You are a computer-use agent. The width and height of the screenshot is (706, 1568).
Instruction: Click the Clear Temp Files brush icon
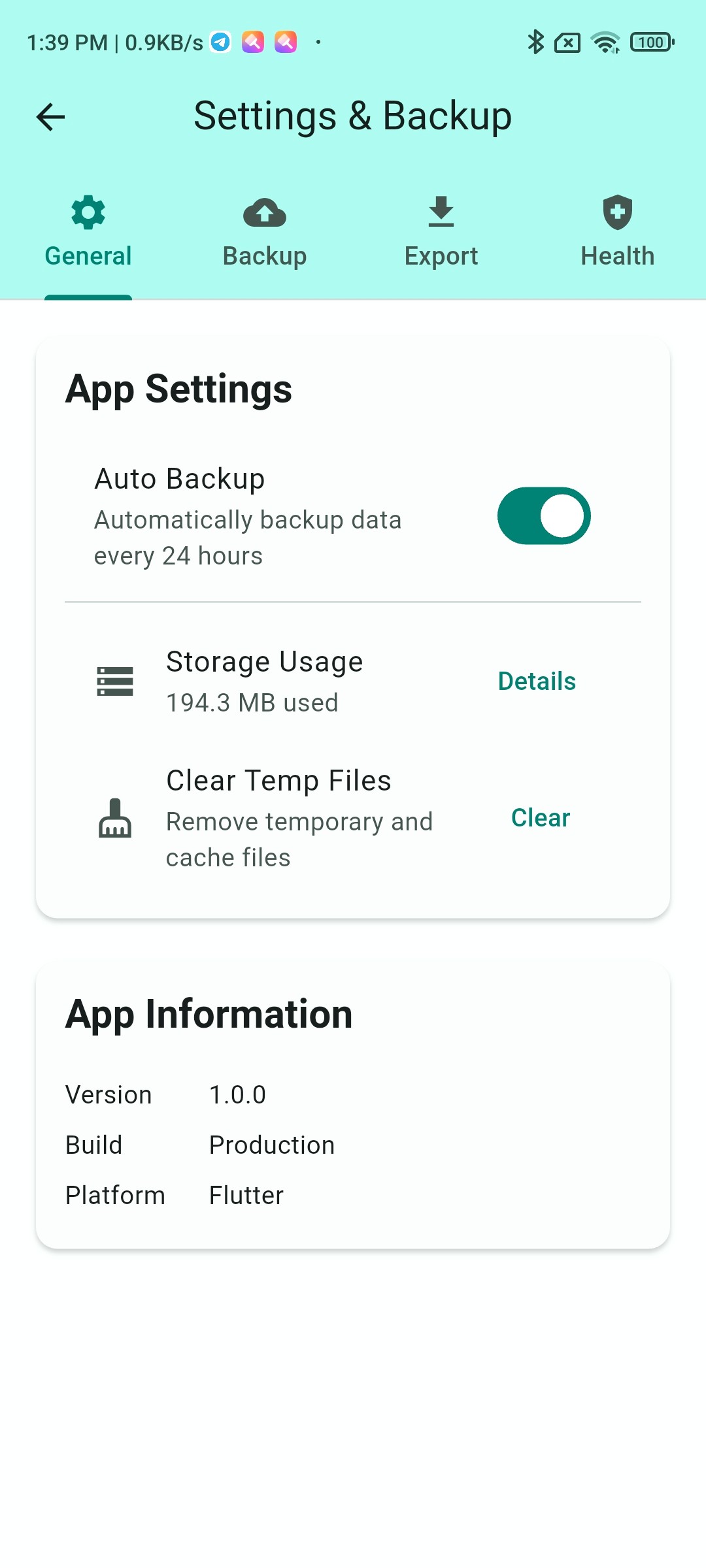click(116, 820)
